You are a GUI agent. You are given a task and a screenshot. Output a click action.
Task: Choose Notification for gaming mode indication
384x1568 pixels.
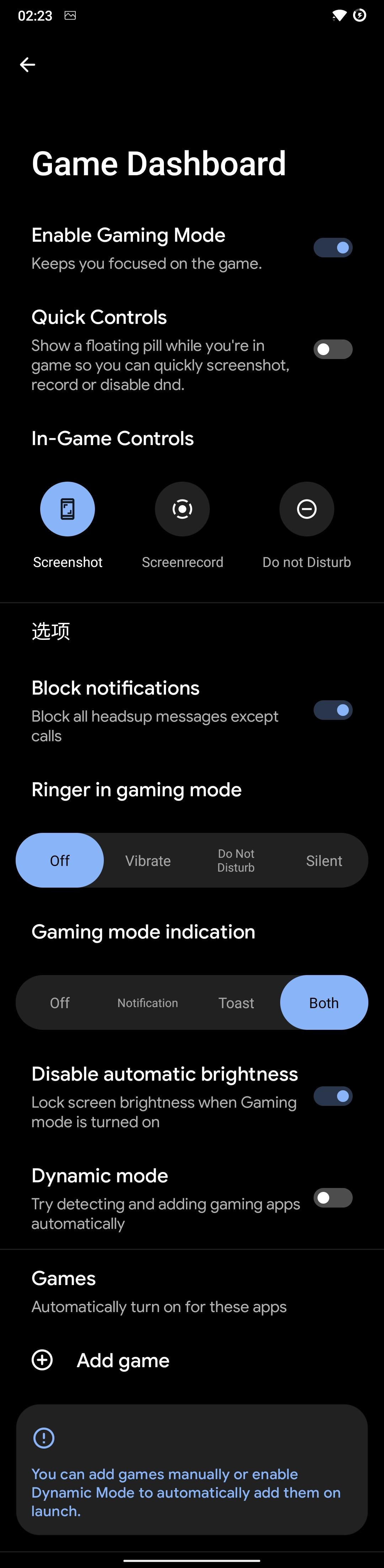coord(148,1002)
